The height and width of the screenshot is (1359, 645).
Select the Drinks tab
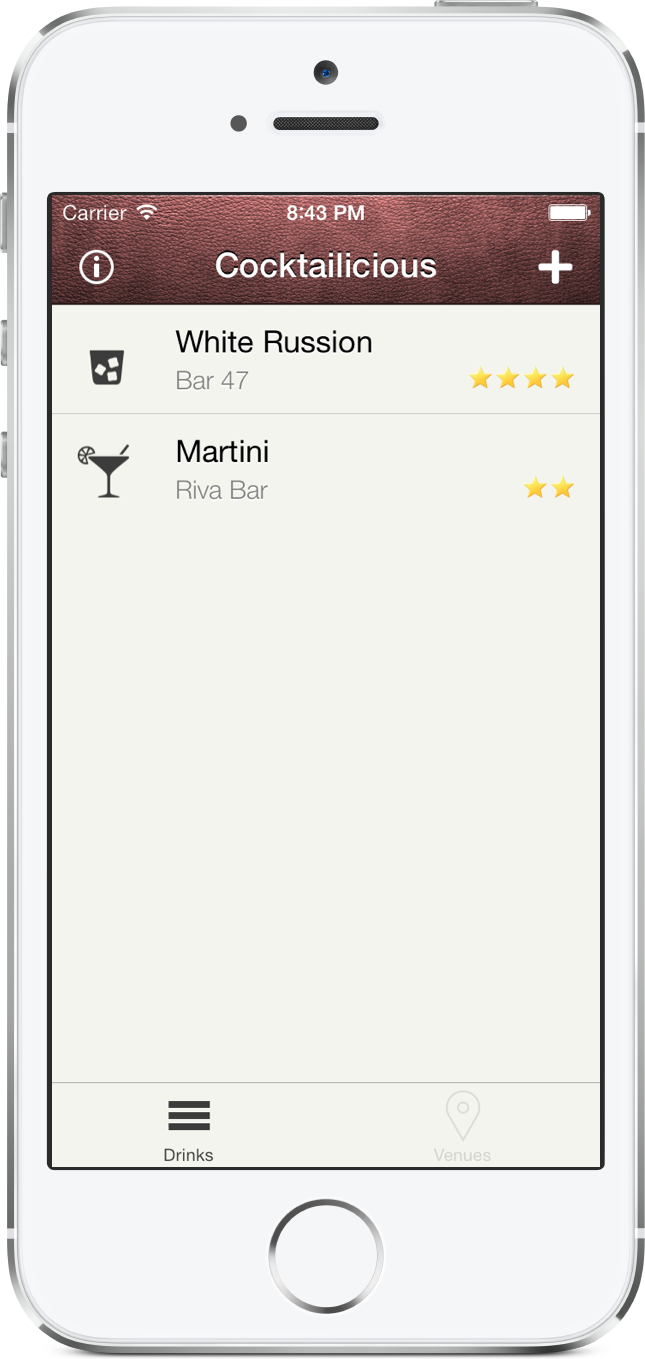coord(188,1128)
